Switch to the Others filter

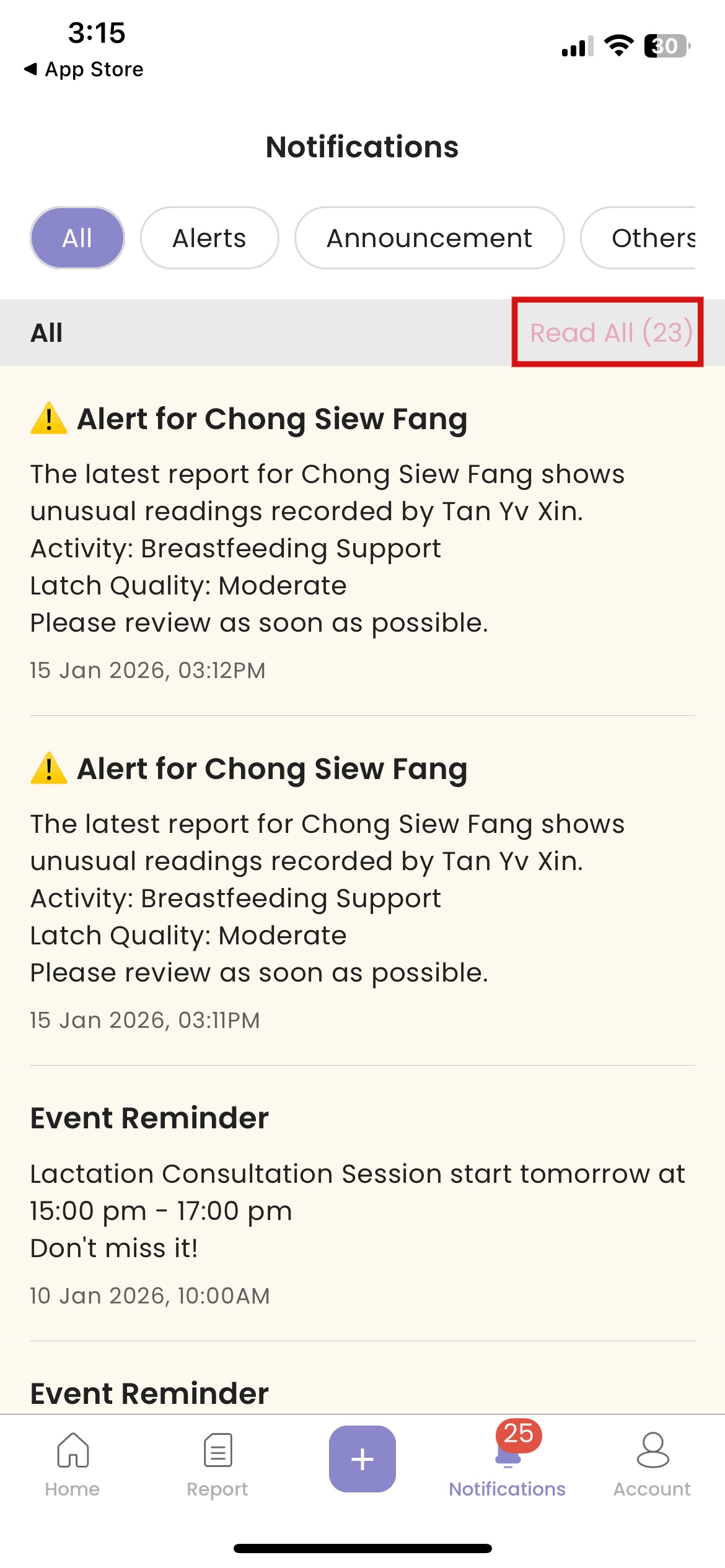[x=654, y=237]
